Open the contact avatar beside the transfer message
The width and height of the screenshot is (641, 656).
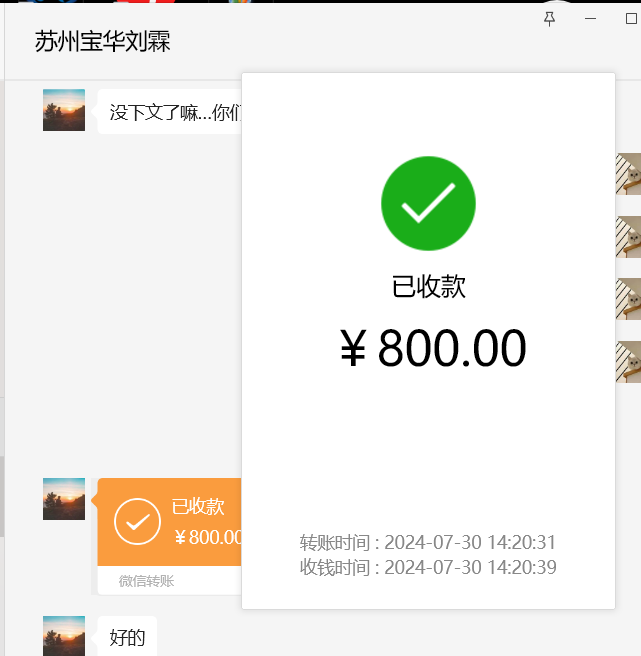[64, 499]
